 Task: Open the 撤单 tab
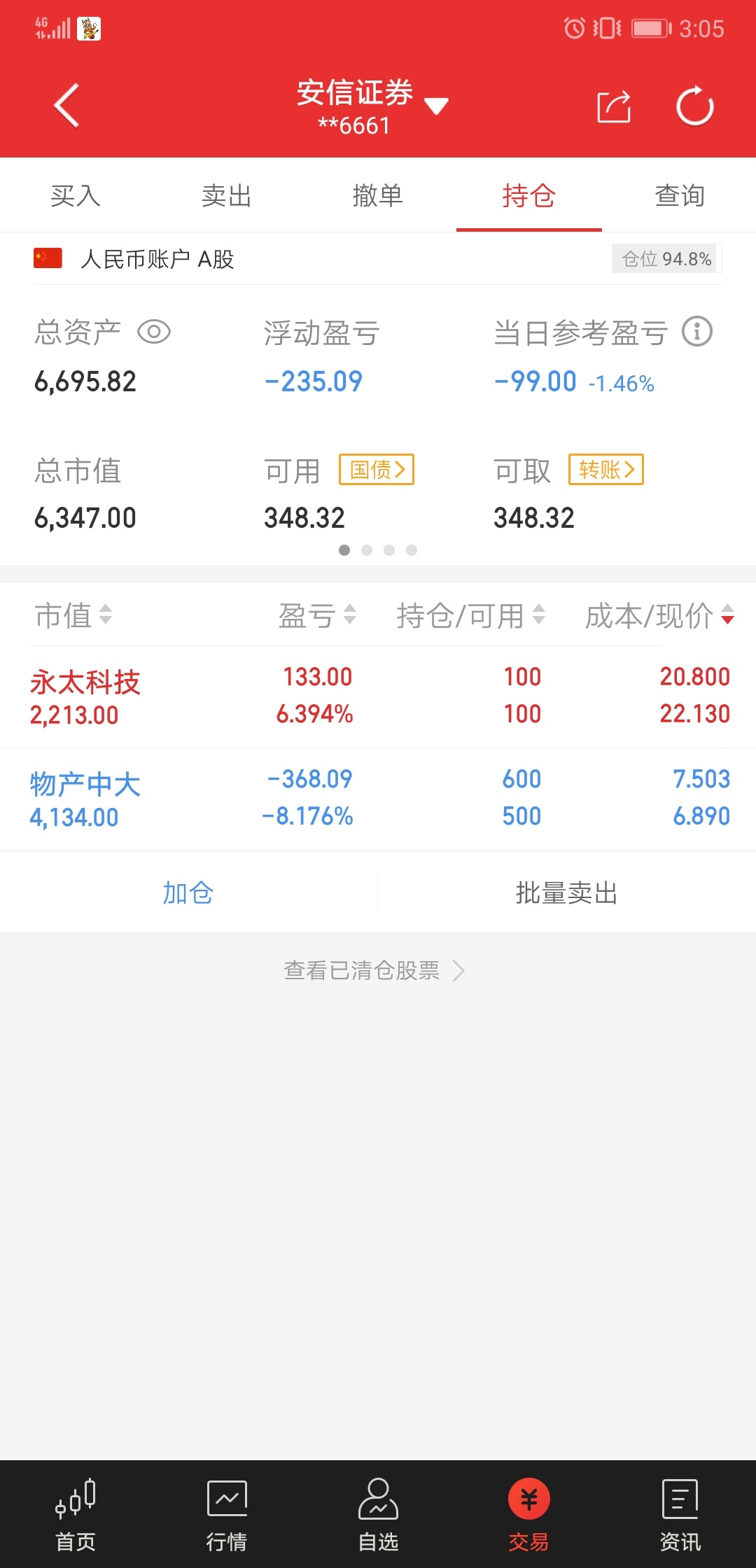pos(378,195)
